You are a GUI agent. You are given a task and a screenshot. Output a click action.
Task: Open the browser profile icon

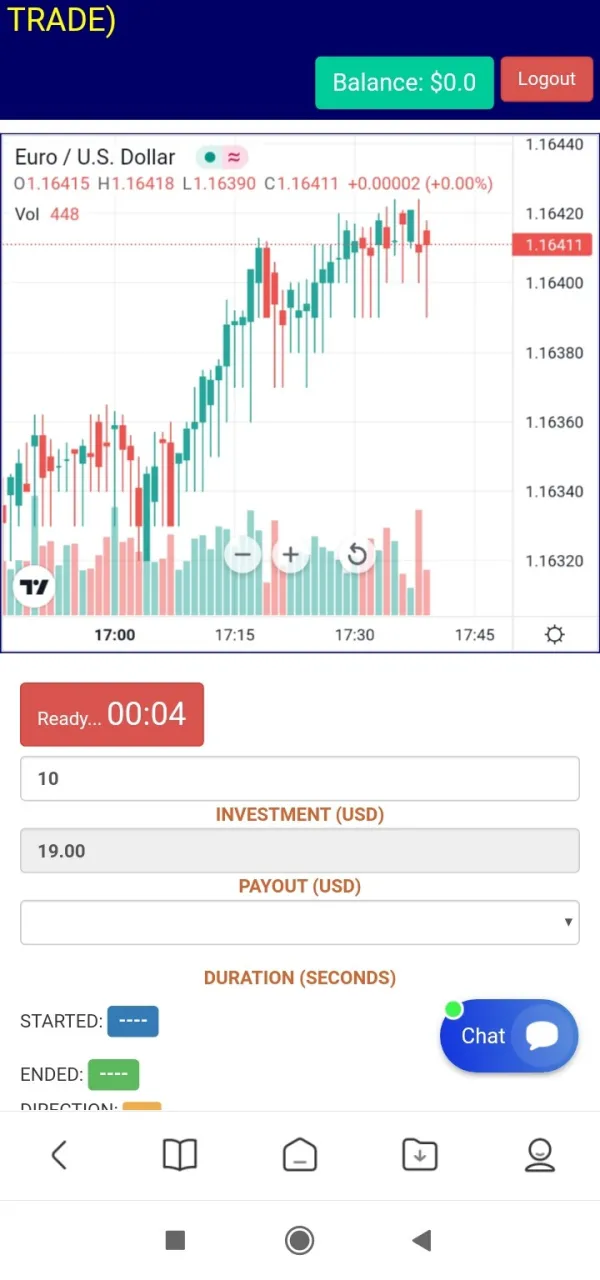(540, 1155)
